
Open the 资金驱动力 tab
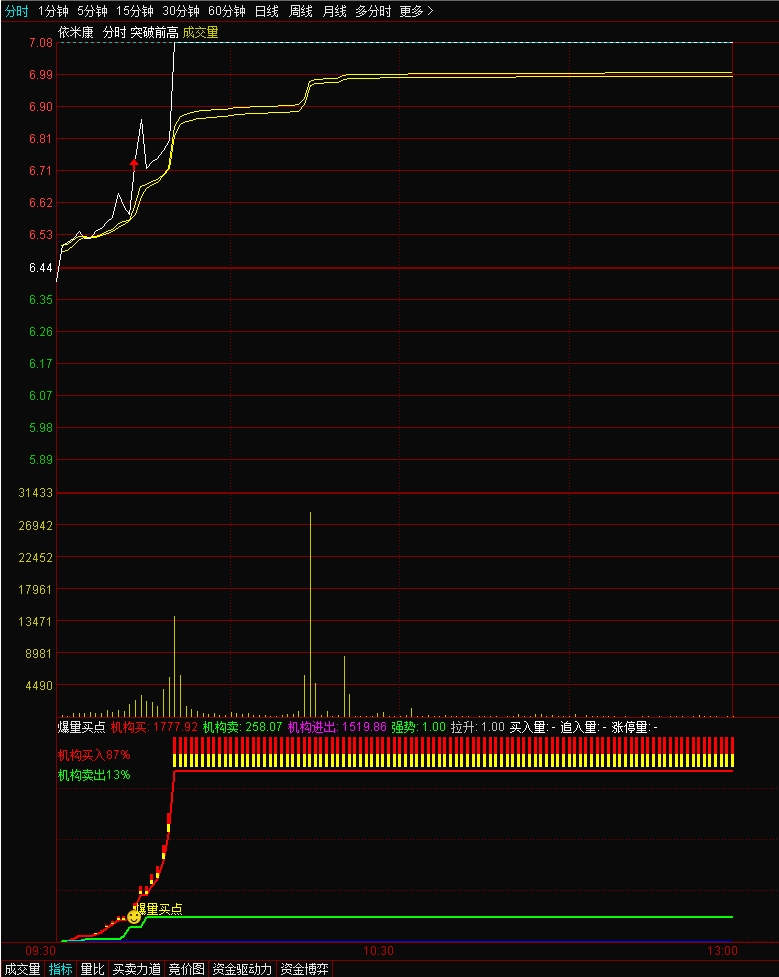click(x=242, y=969)
